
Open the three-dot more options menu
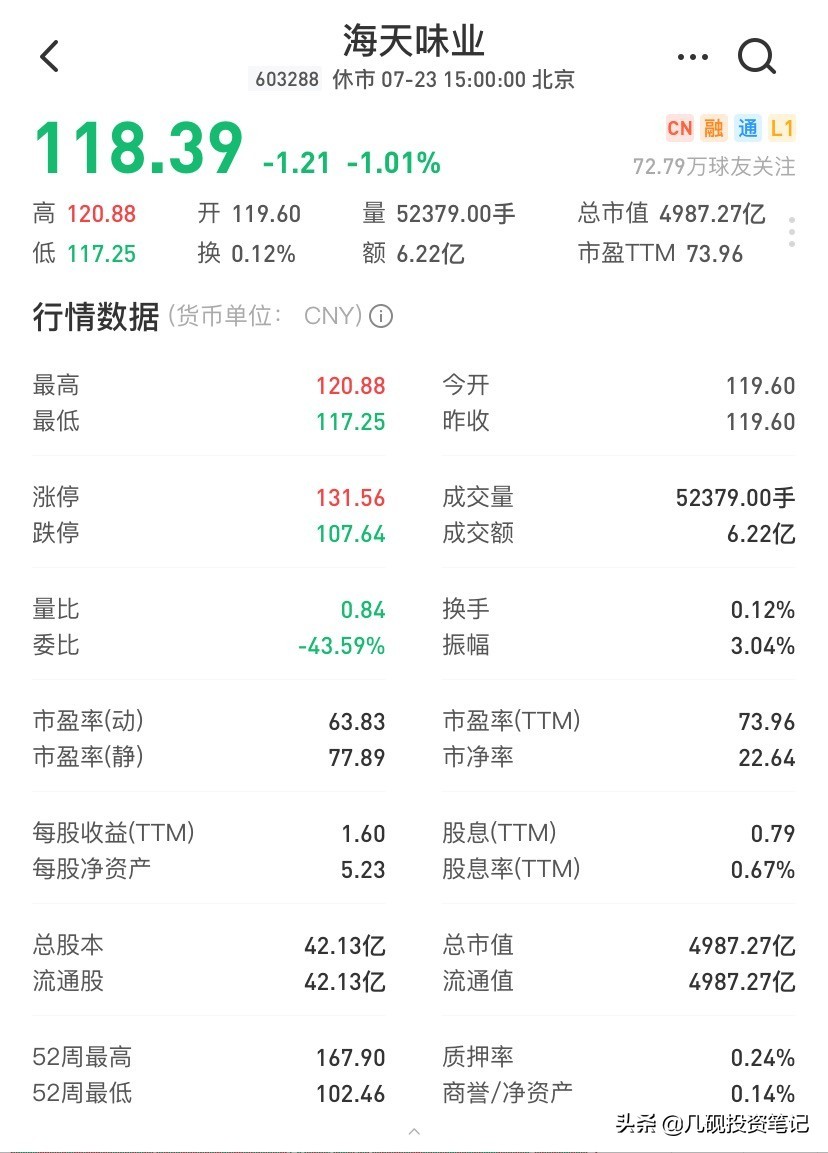pos(692,57)
